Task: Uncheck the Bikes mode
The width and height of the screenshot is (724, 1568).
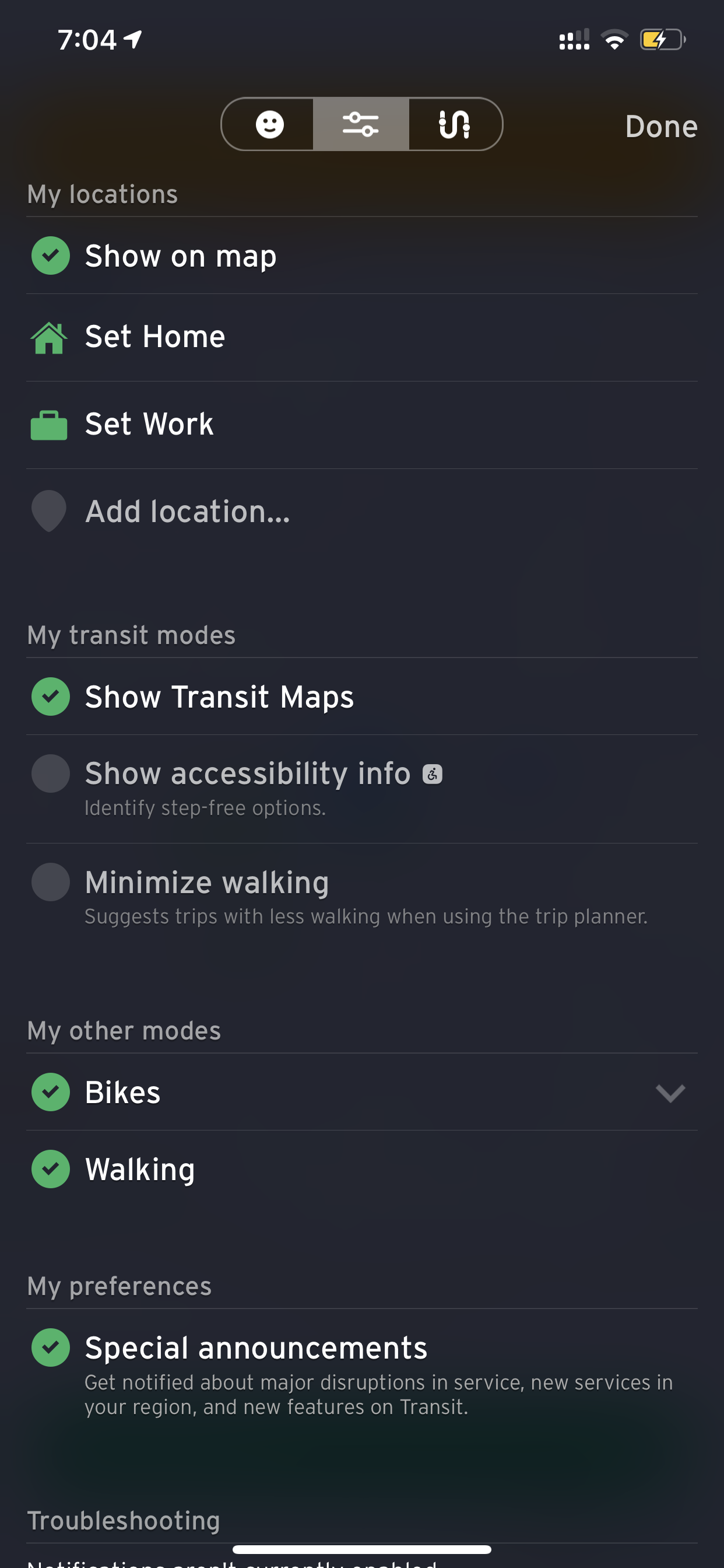Action: pyautogui.click(x=51, y=1092)
